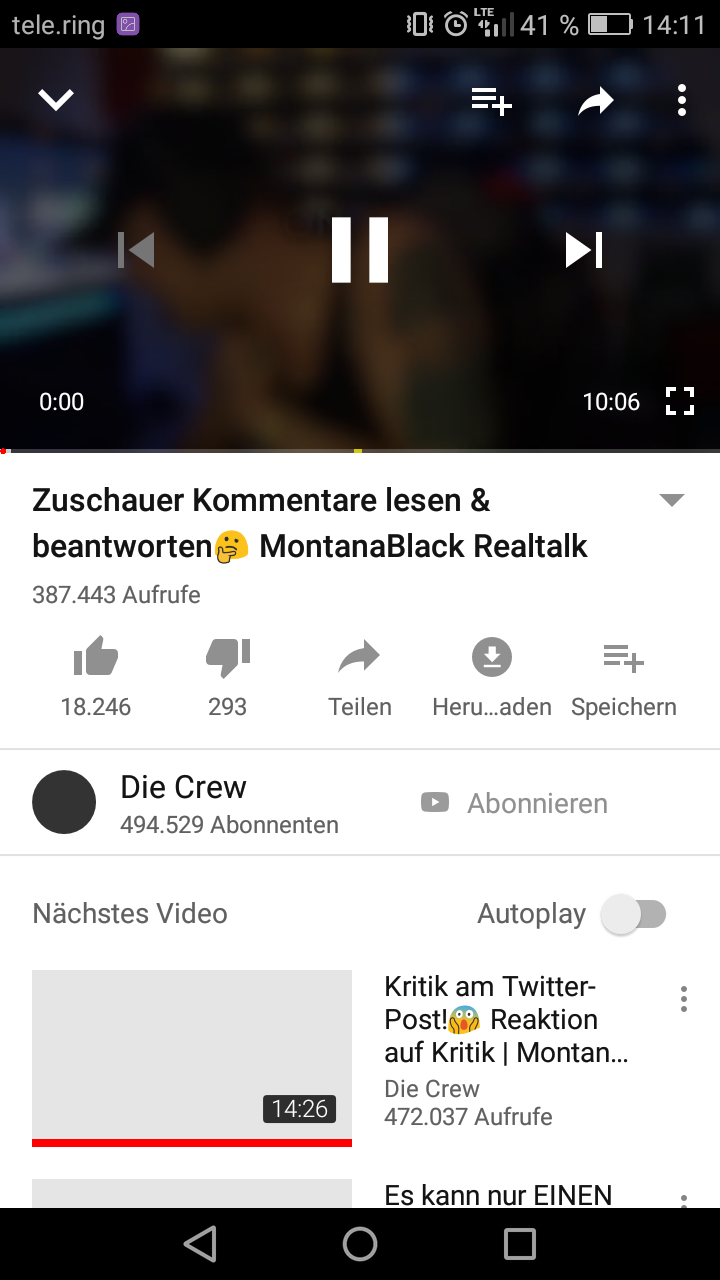The image size is (720, 1280).
Task: Enter fullscreen mode
Action: pyautogui.click(x=680, y=402)
